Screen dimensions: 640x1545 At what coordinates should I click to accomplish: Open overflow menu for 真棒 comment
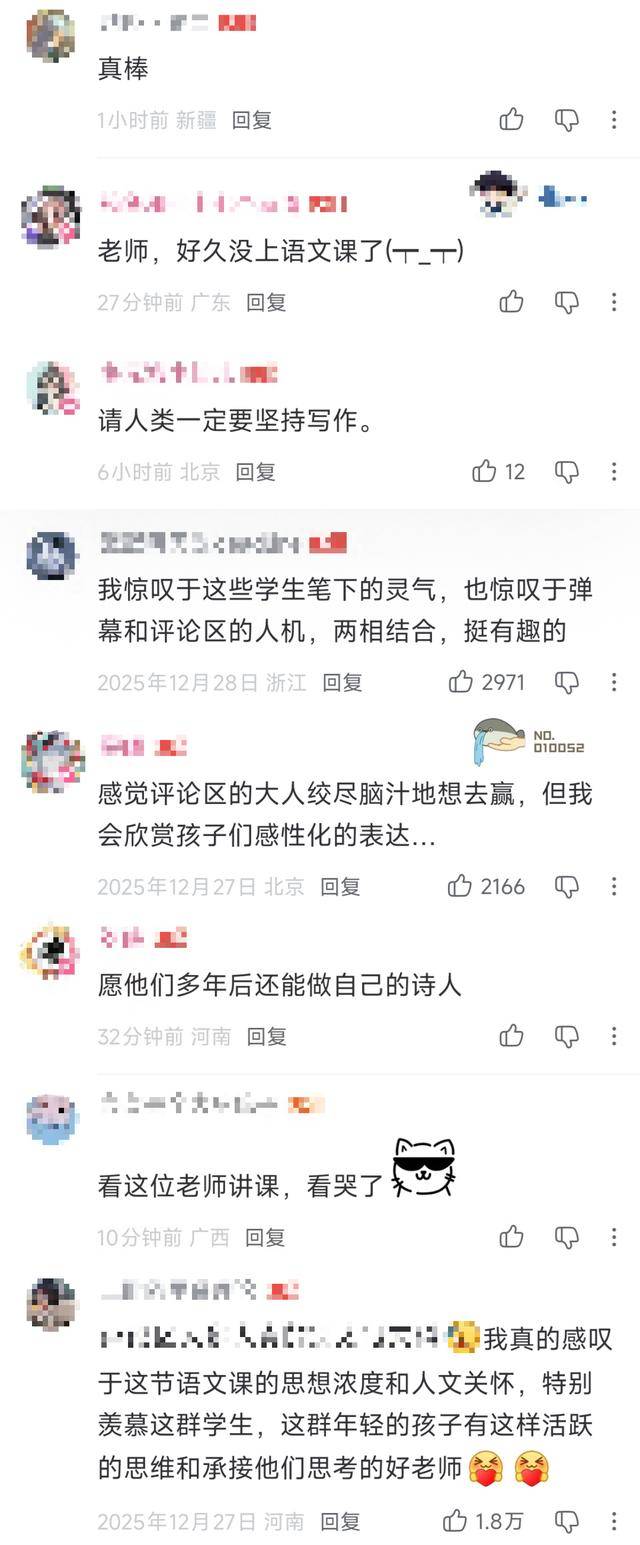pos(614,120)
